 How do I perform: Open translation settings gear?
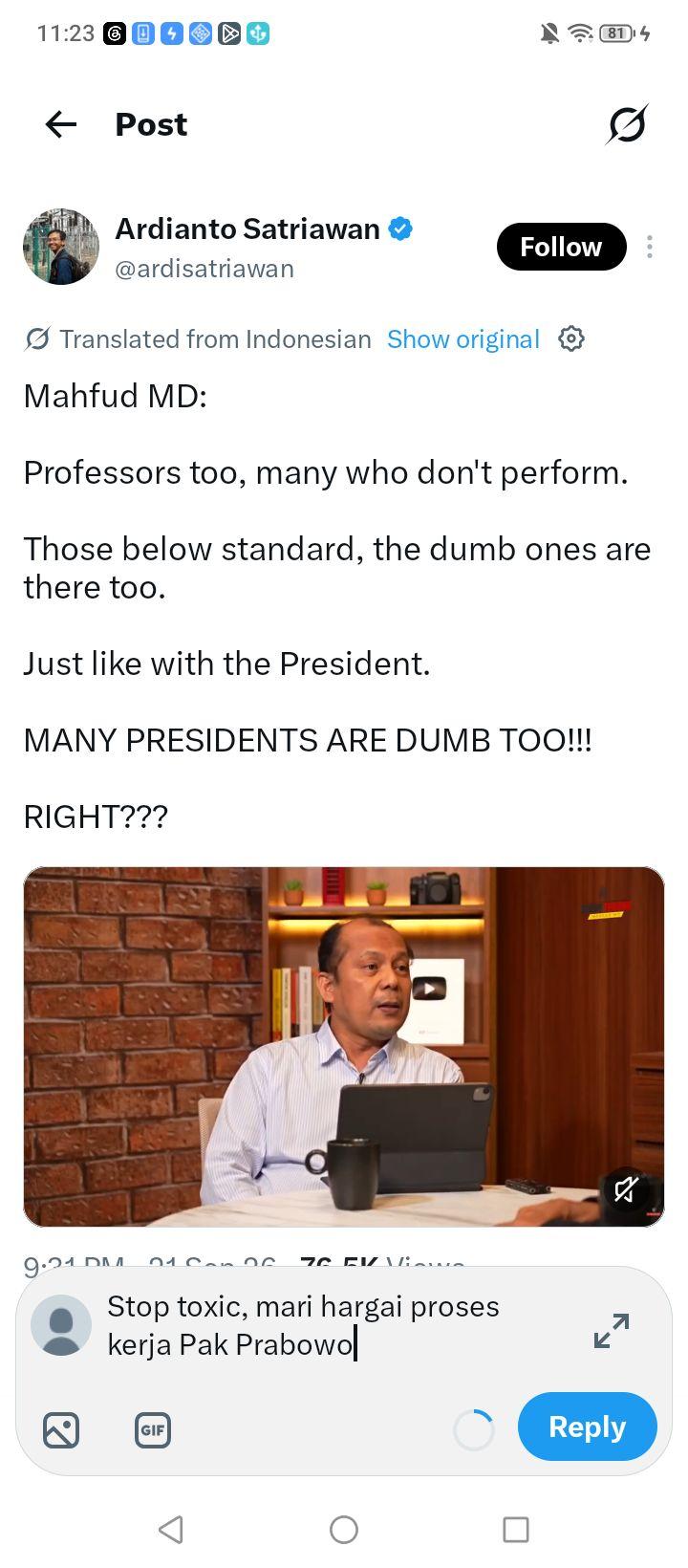point(571,338)
